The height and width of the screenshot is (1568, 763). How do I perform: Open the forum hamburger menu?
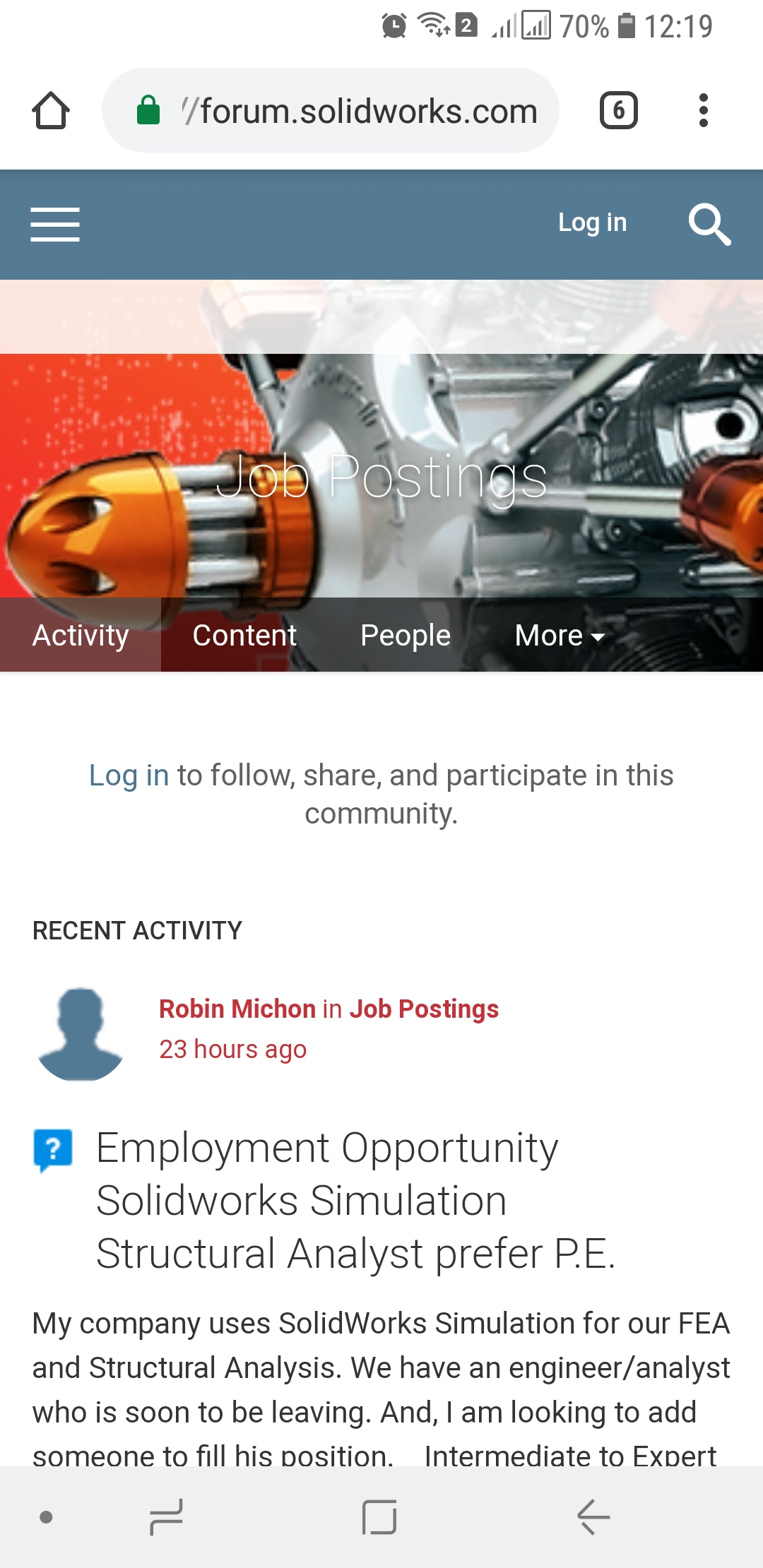[55, 224]
